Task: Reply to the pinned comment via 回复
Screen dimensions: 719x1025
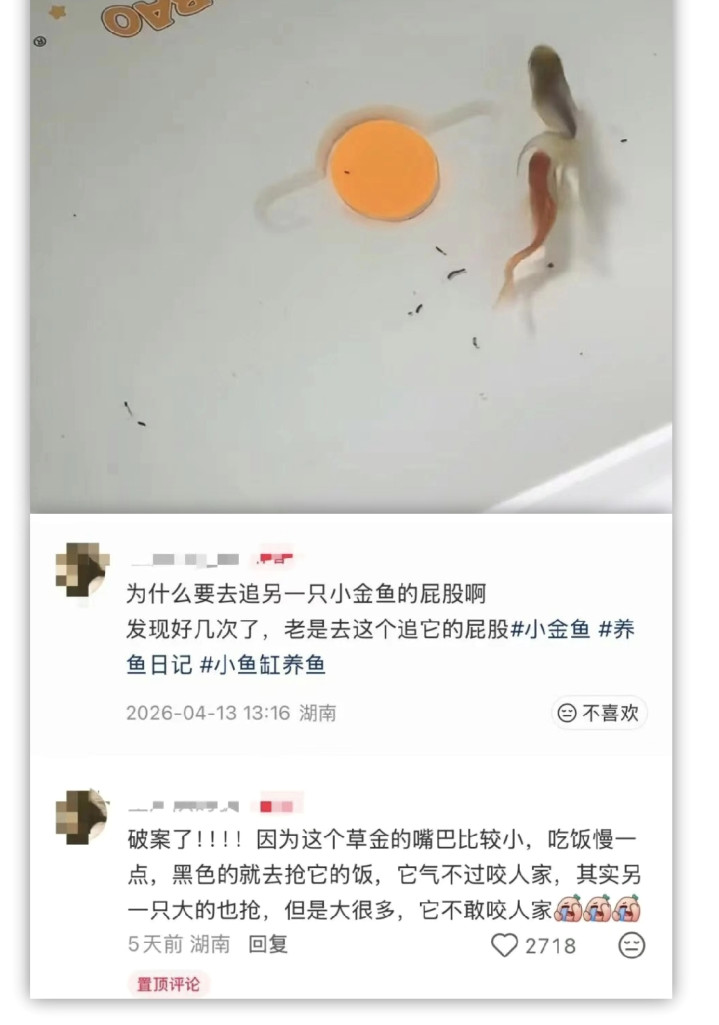Action: (x=268, y=944)
